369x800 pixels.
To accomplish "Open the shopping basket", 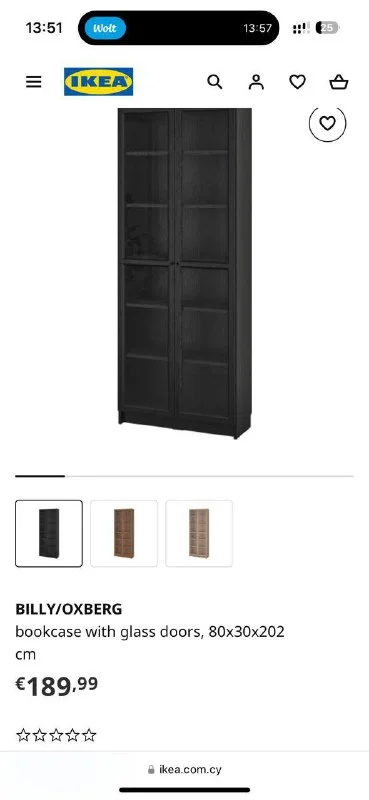I will pos(339,82).
